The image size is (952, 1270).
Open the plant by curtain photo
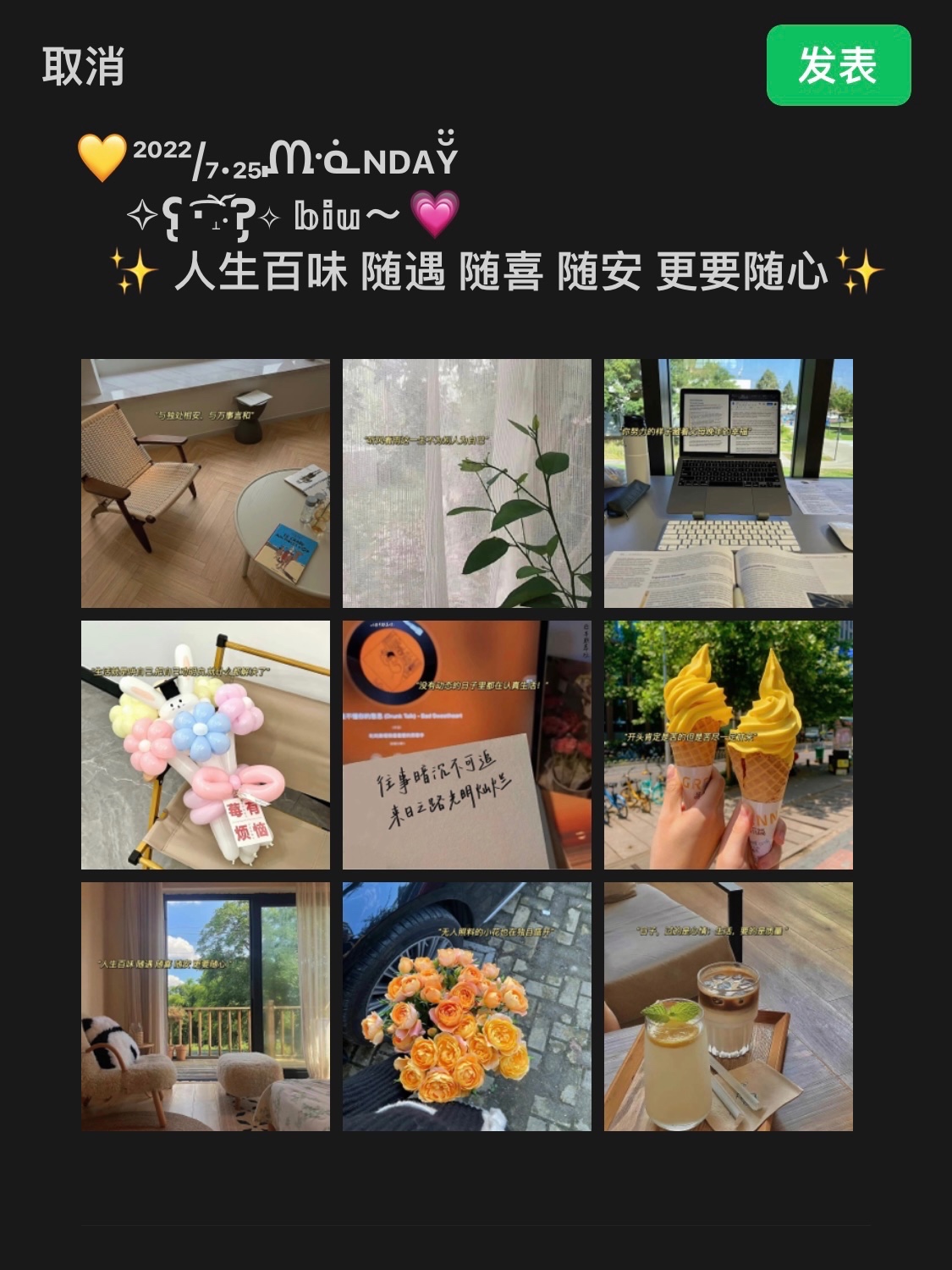466,483
